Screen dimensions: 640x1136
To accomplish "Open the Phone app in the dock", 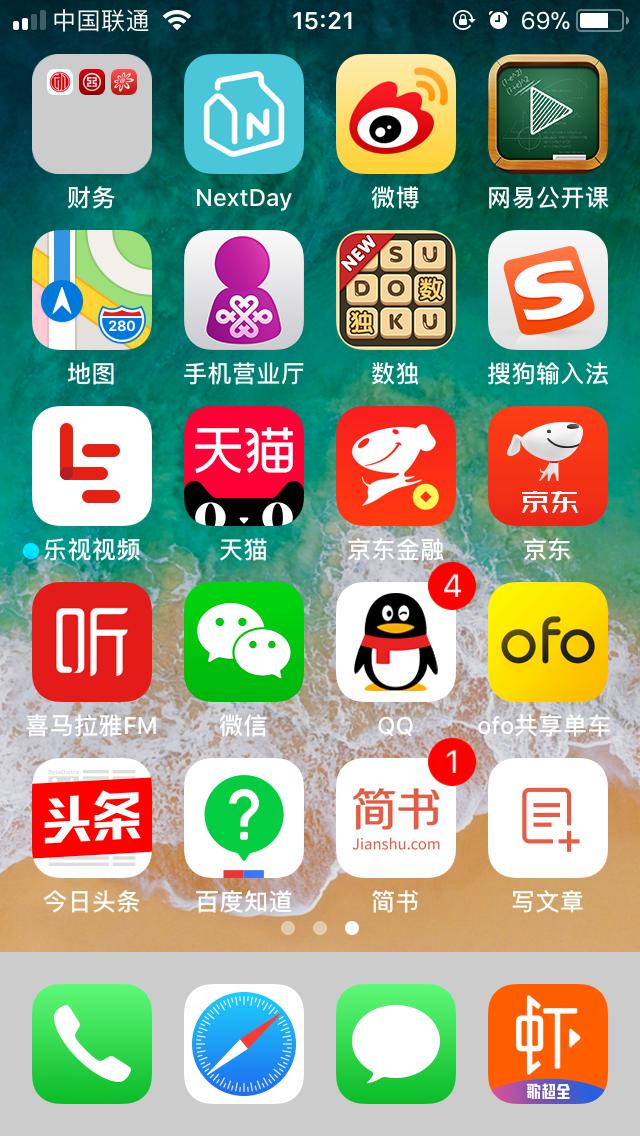I will [92, 1044].
